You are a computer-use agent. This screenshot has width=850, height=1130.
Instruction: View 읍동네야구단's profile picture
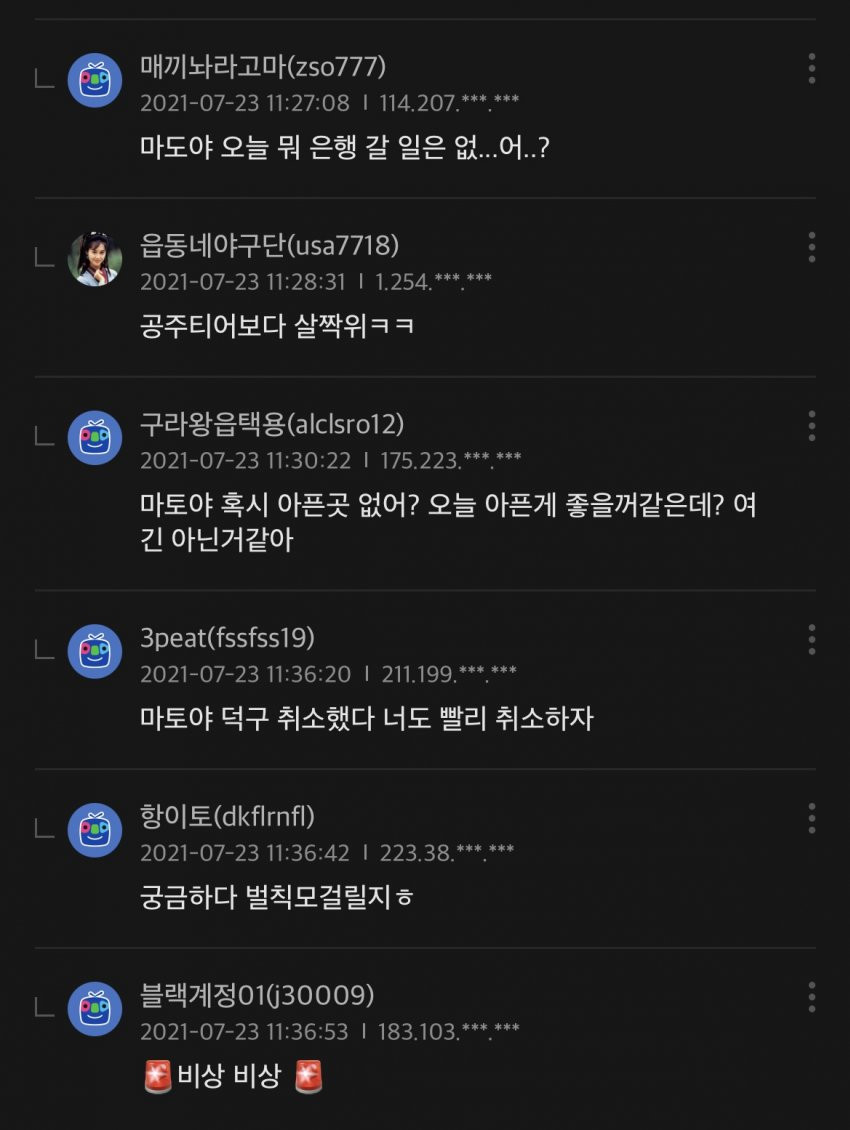point(95,259)
